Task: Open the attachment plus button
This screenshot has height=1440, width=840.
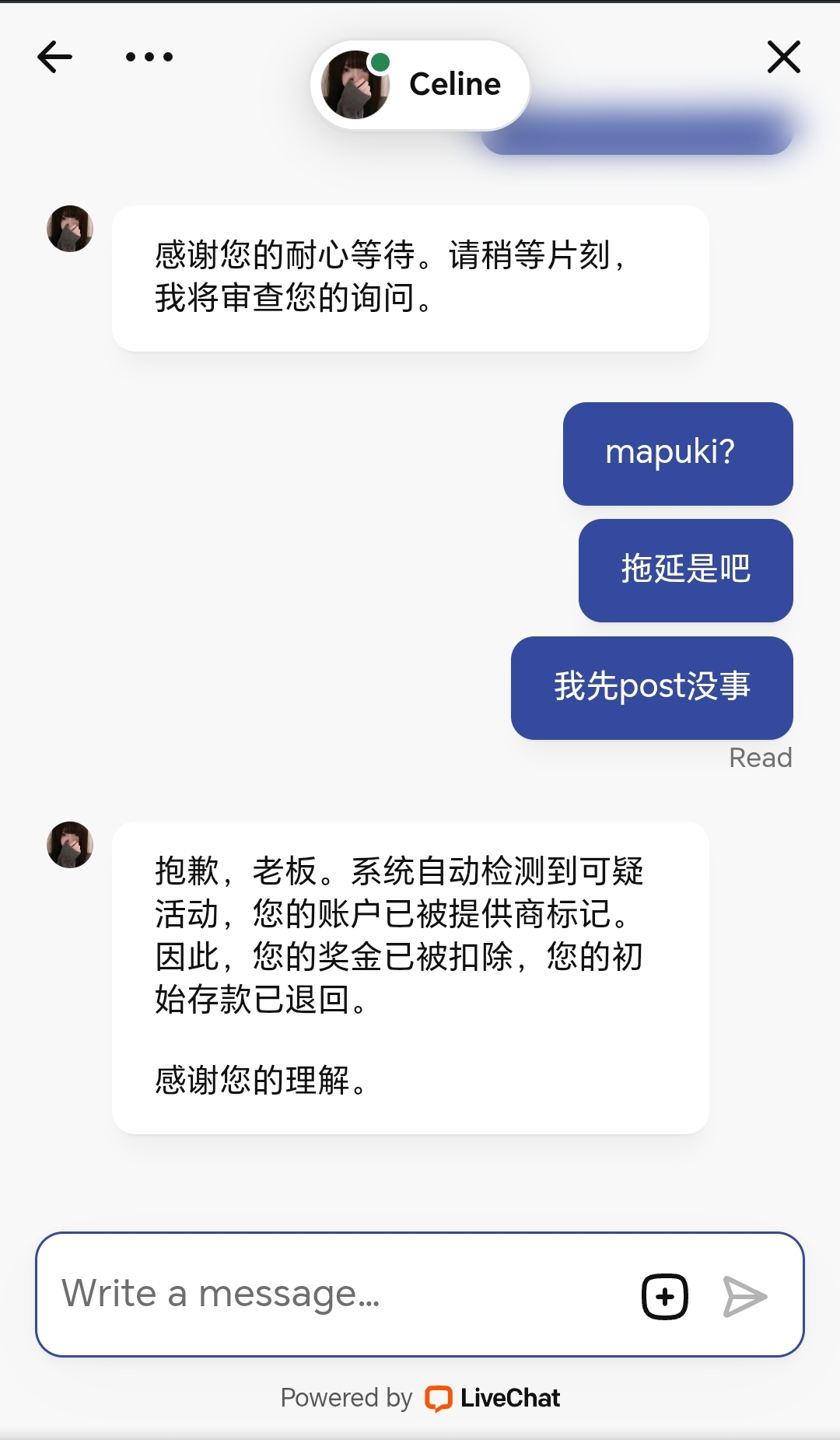Action: [x=665, y=1296]
